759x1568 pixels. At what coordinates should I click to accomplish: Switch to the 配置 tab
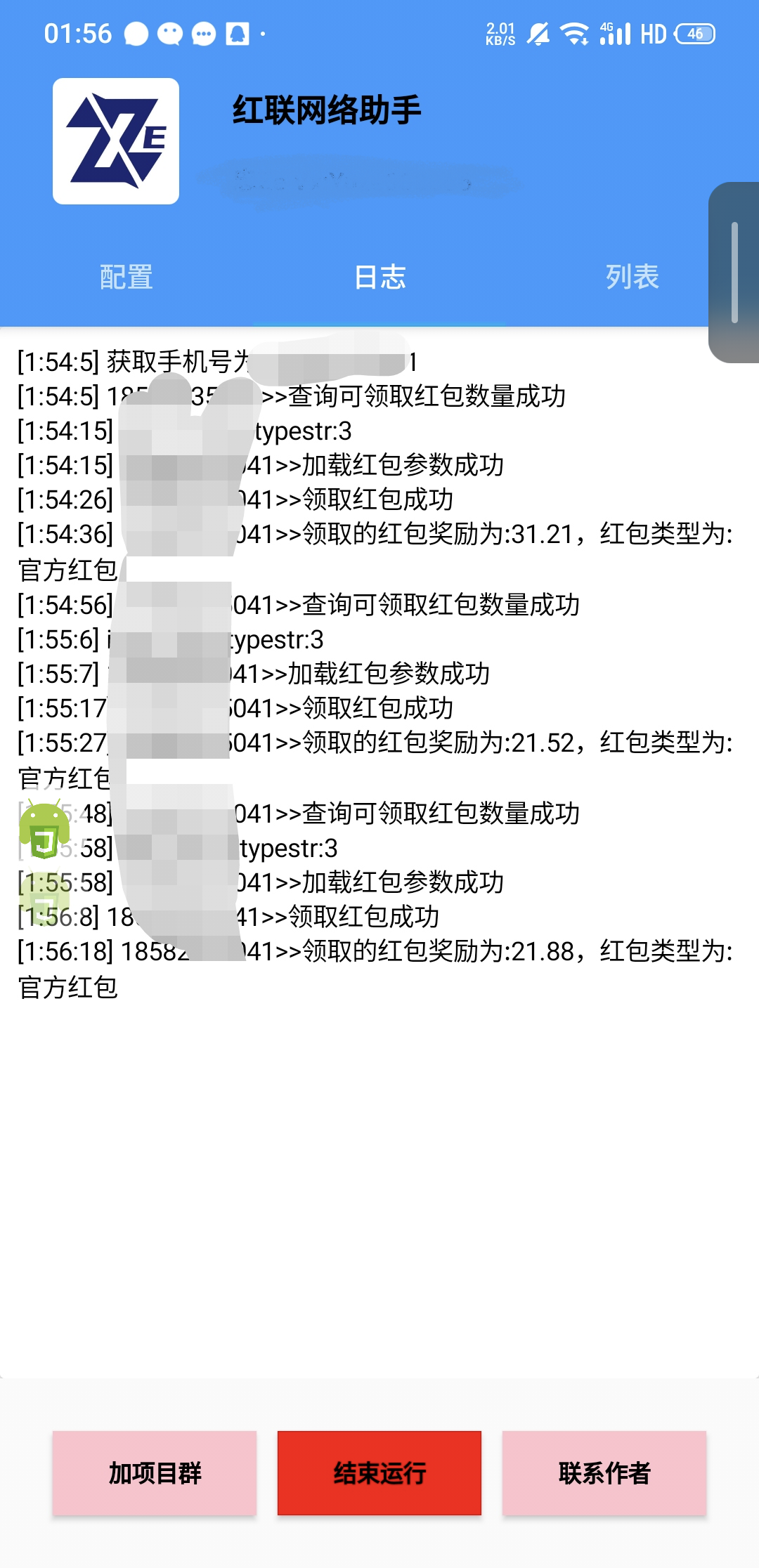tap(126, 277)
